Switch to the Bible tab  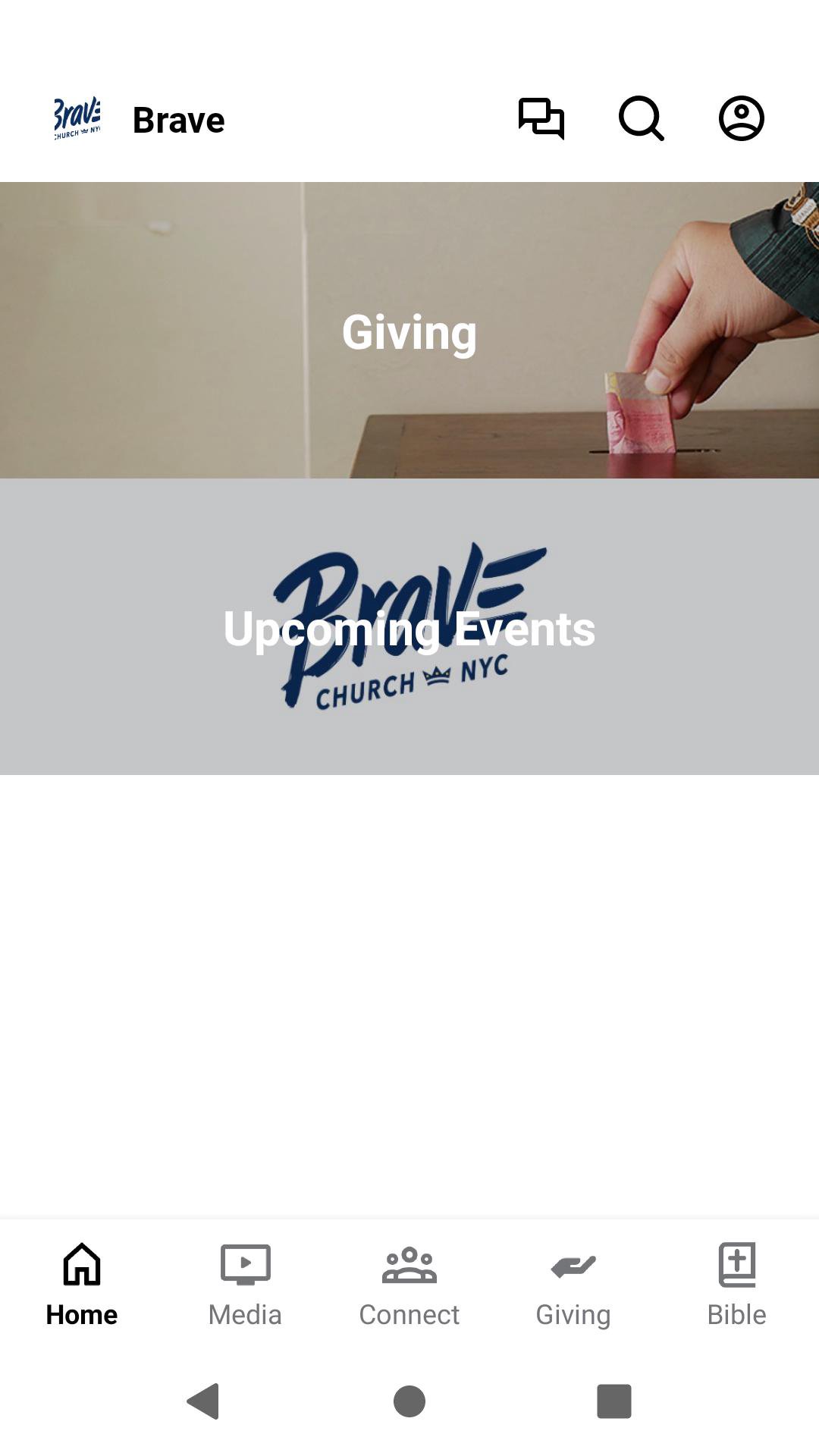pos(736,1285)
